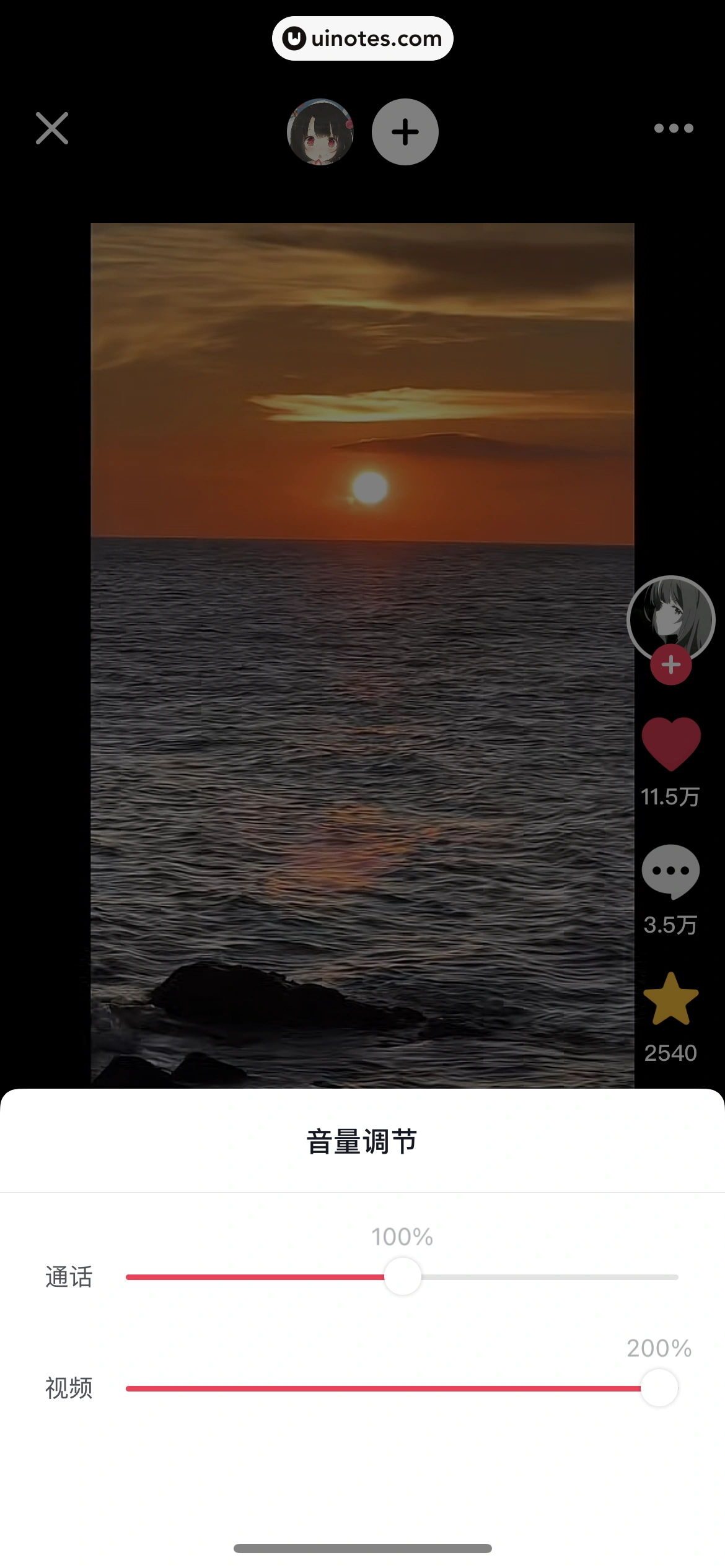The image size is (725, 1568).
Task: Close the video with the X icon
Action: (x=52, y=128)
